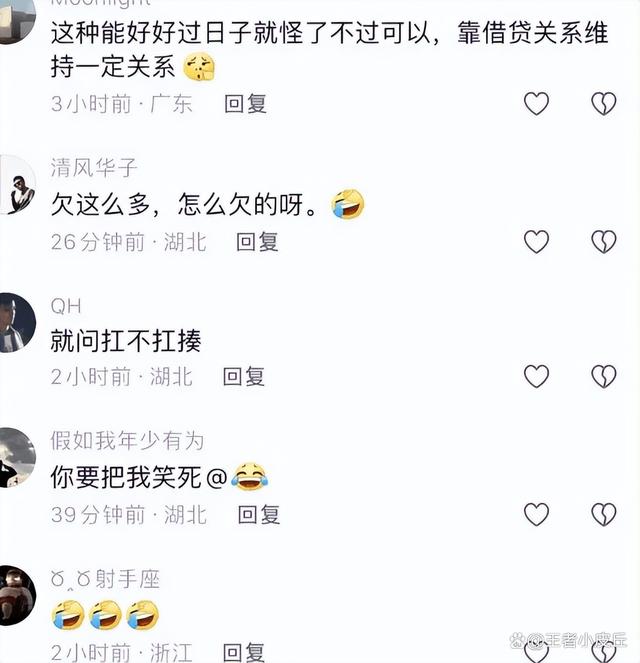Open 假如我年少有为's profile avatar
The image size is (640, 663).
[14, 458]
